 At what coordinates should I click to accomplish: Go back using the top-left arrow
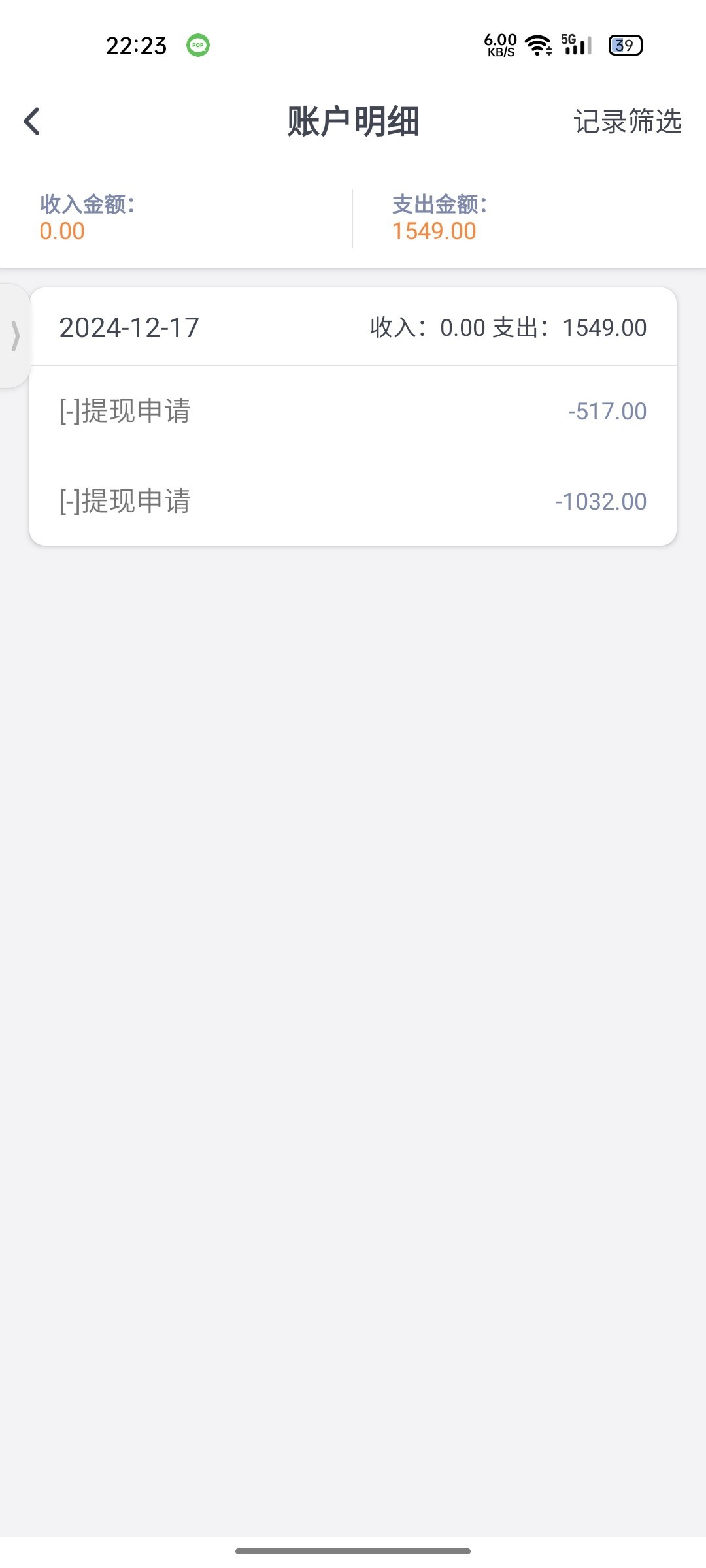point(31,122)
